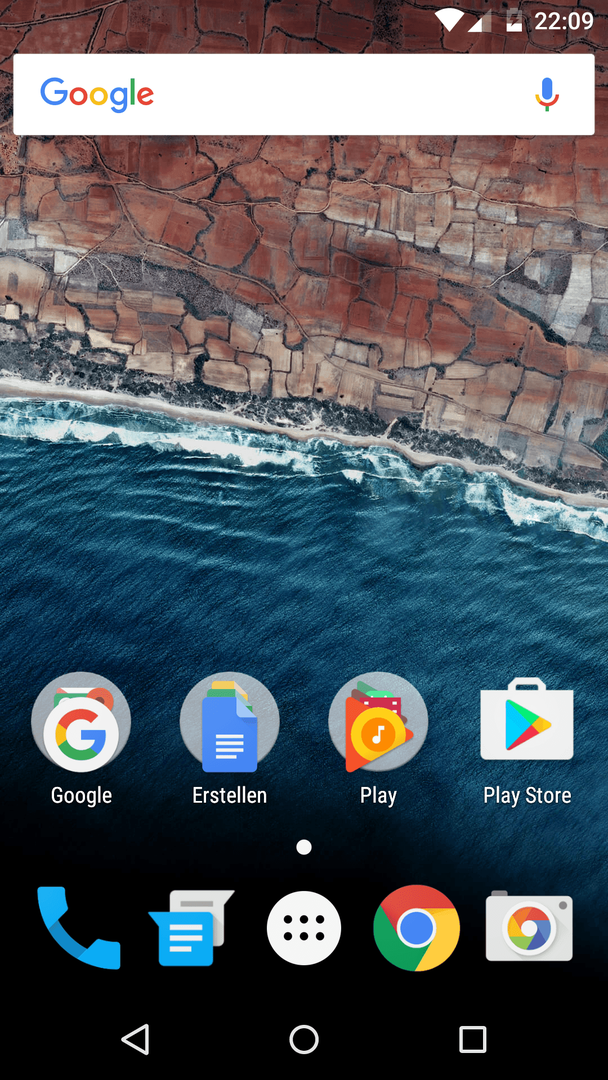Open the Erstellen folder
Image resolution: width=608 pixels, height=1080 pixels.
(x=229, y=722)
